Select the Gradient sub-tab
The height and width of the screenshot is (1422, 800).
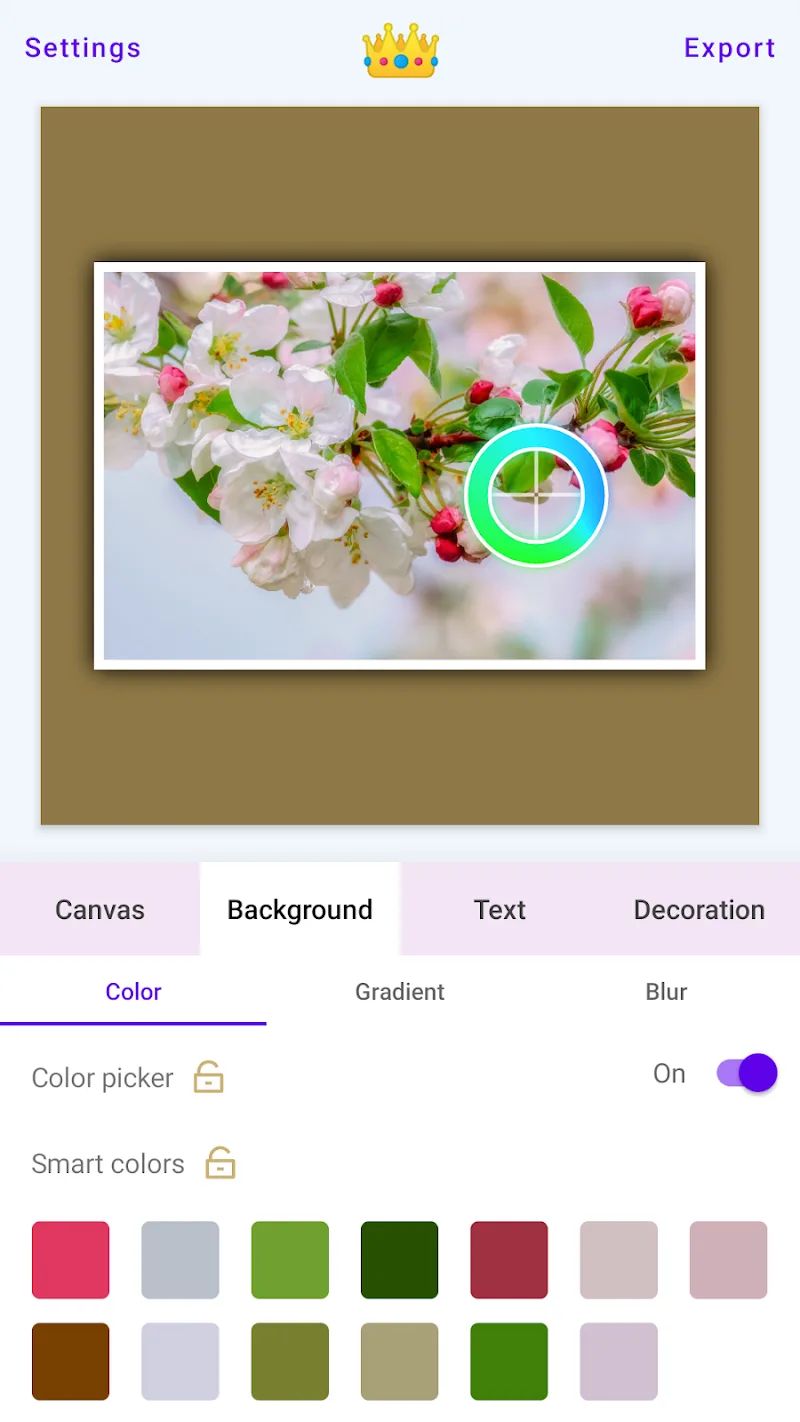click(400, 992)
